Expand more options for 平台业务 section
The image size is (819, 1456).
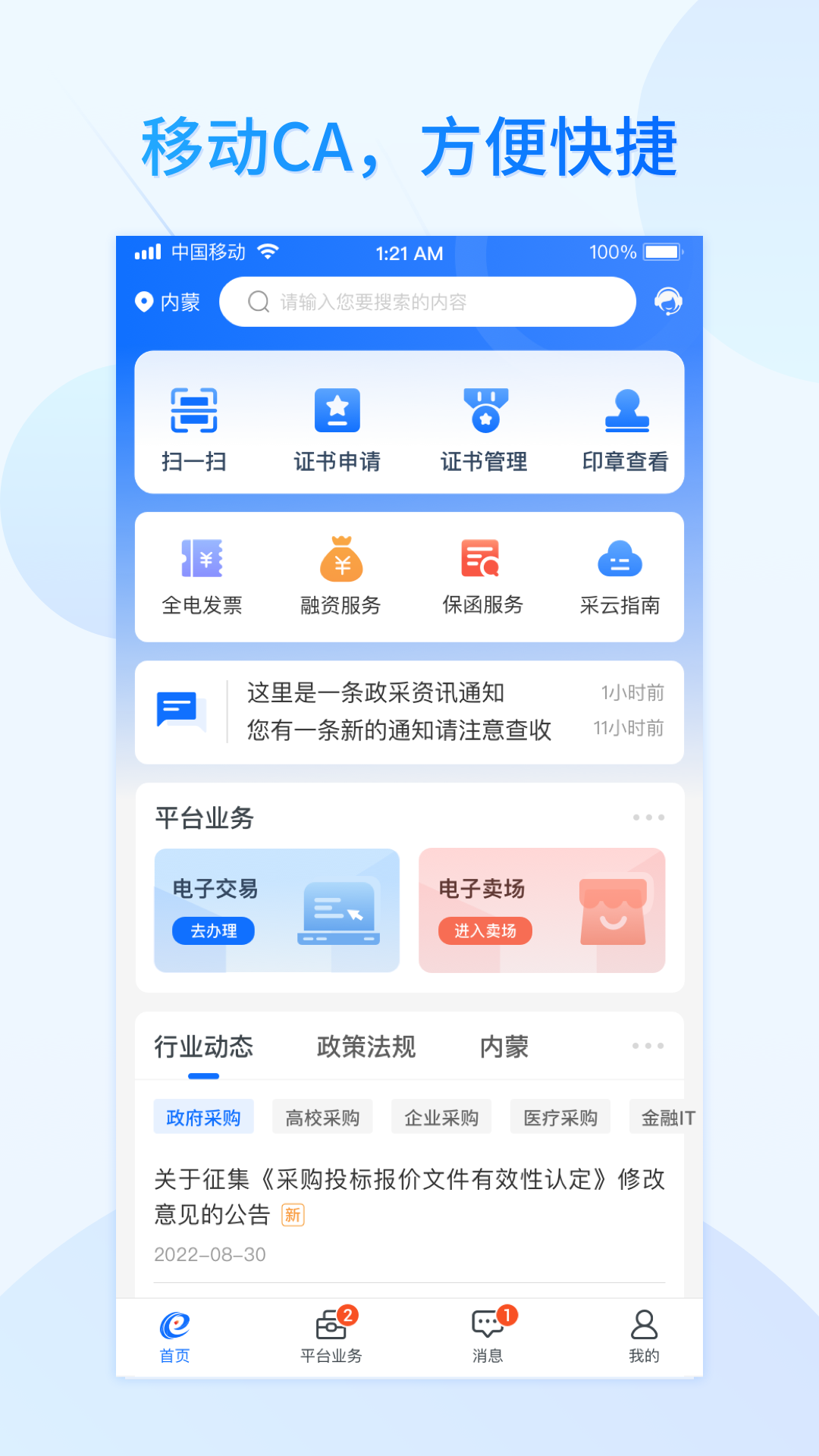pyautogui.click(x=648, y=817)
